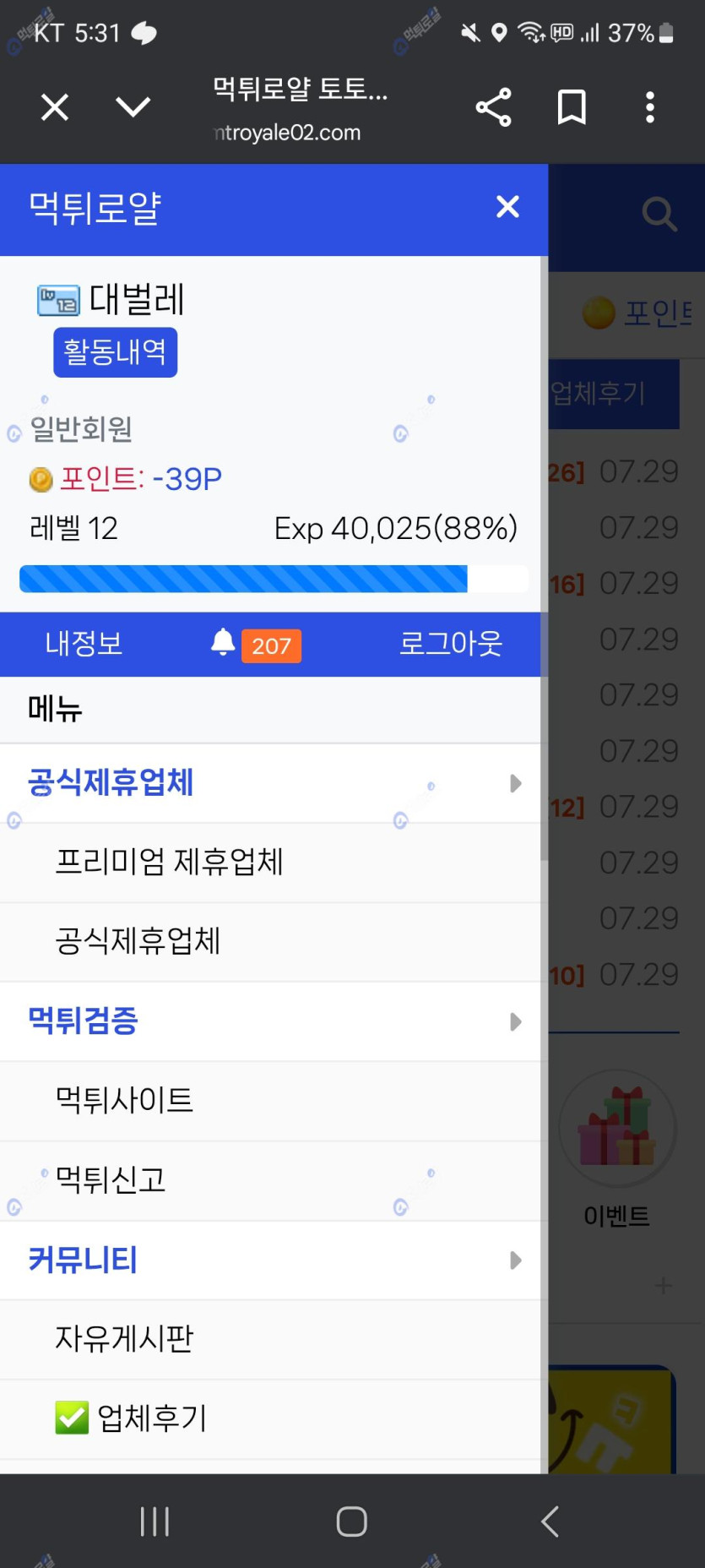Viewport: 705px width, 1568px height.
Task: Expand the blue 공식제휴업체 section header
Action: (270, 783)
